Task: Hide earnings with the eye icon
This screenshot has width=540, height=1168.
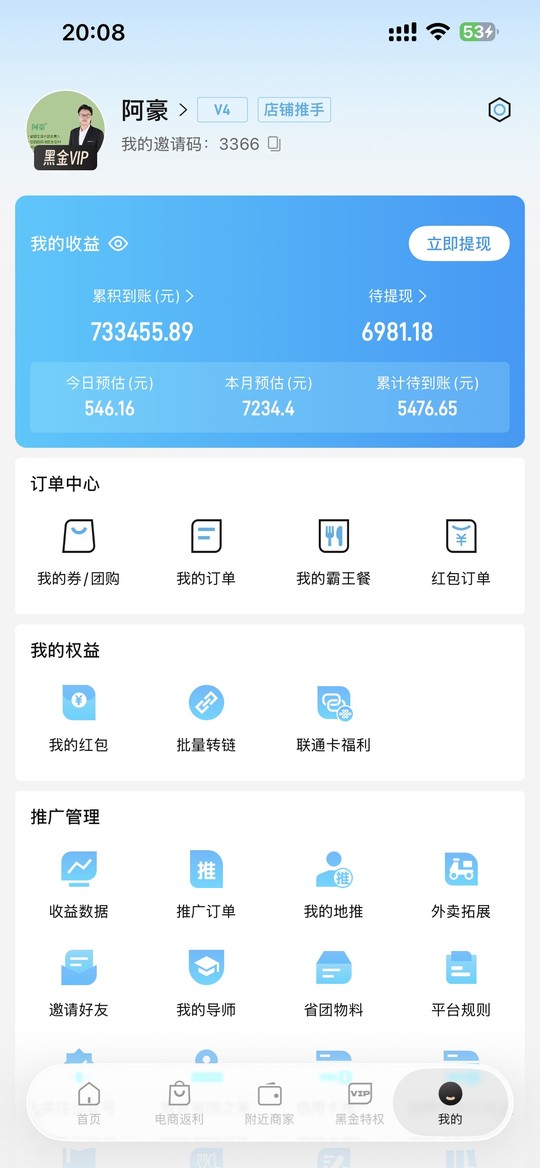Action: [x=118, y=244]
